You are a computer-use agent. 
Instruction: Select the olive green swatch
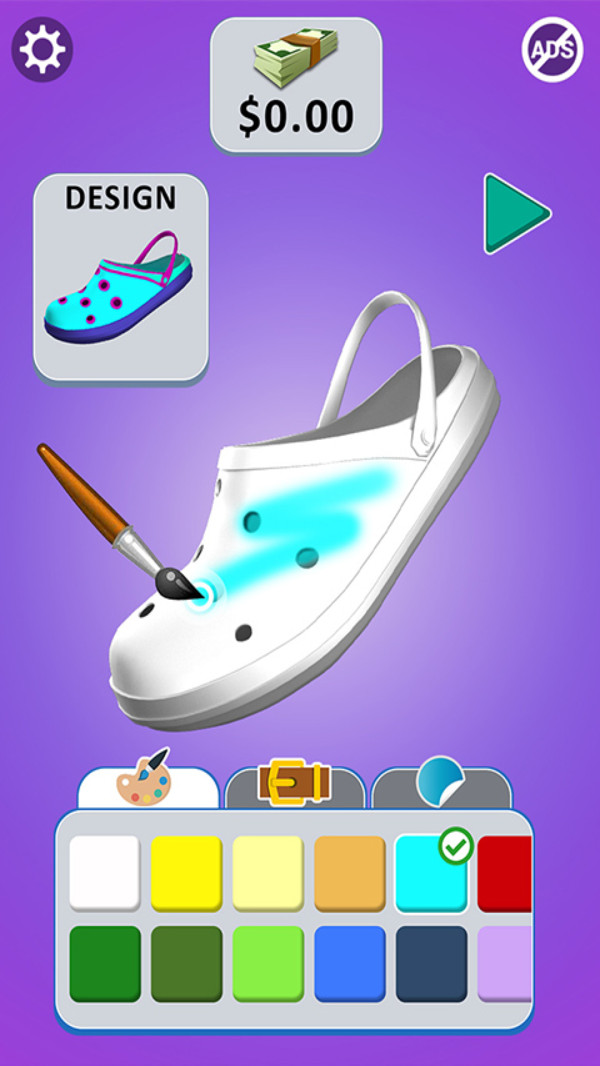[x=186, y=963]
